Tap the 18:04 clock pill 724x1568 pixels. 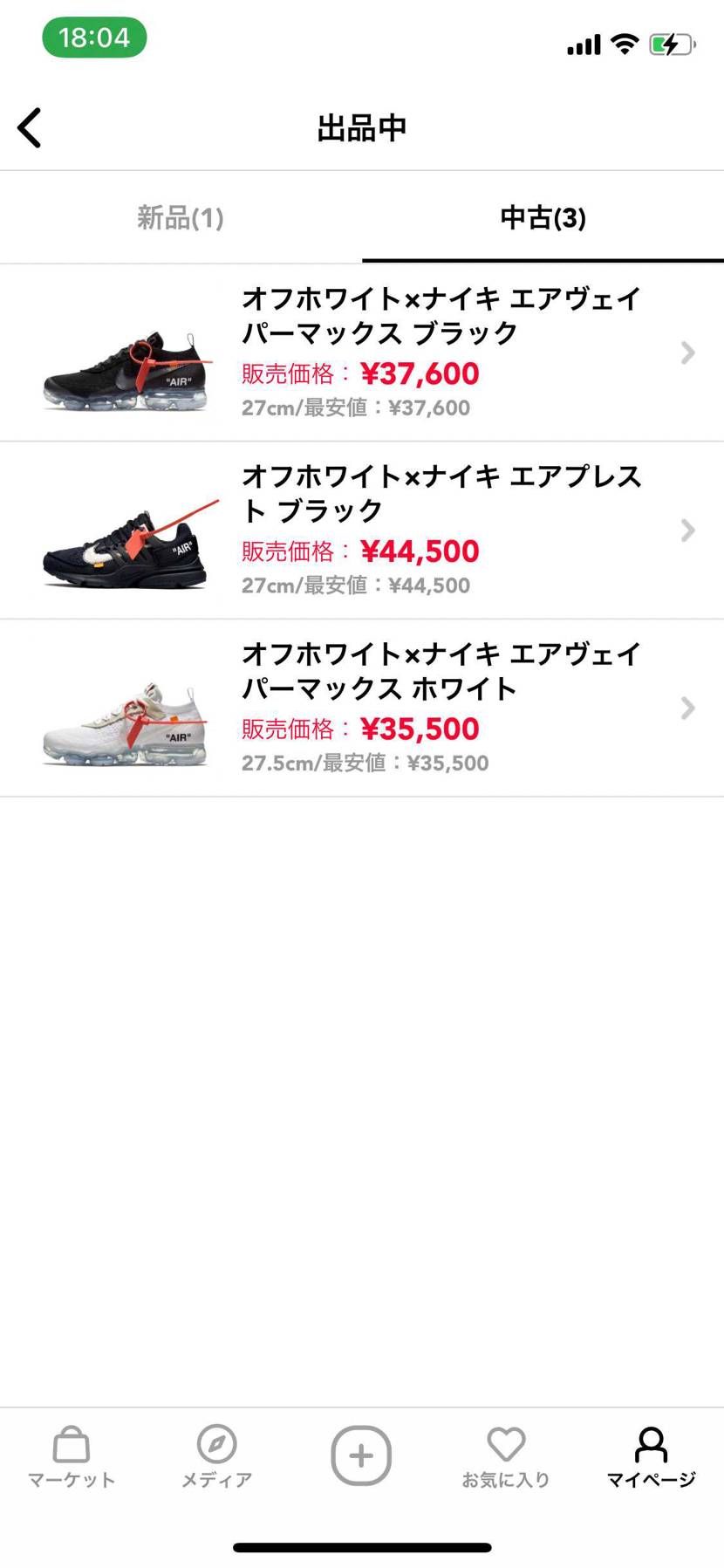click(x=94, y=38)
